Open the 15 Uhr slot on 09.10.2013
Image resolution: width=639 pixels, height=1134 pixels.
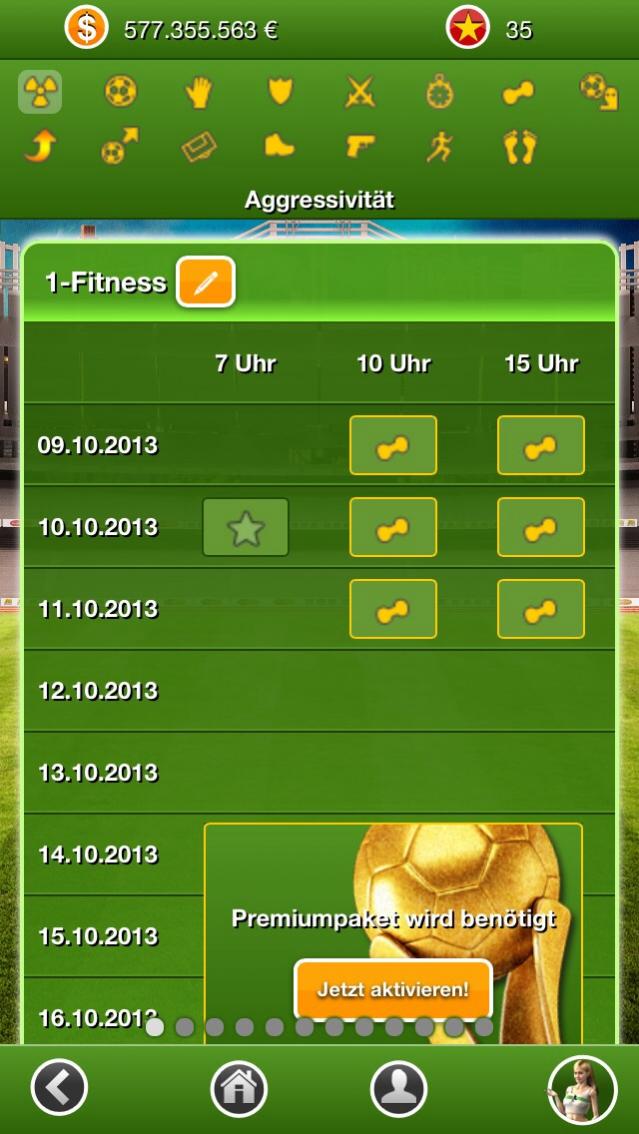click(x=541, y=445)
